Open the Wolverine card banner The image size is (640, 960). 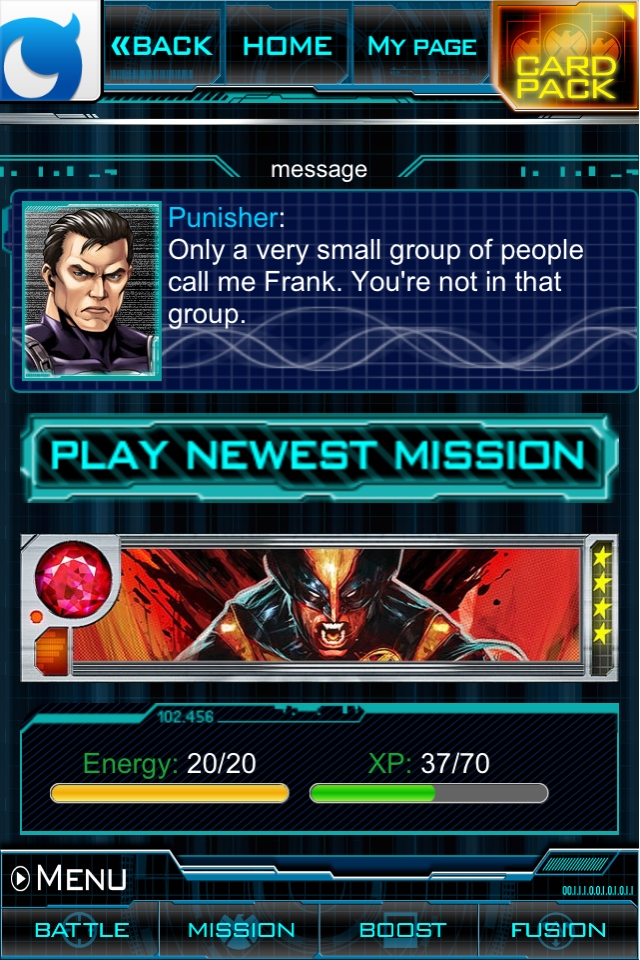point(318,606)
